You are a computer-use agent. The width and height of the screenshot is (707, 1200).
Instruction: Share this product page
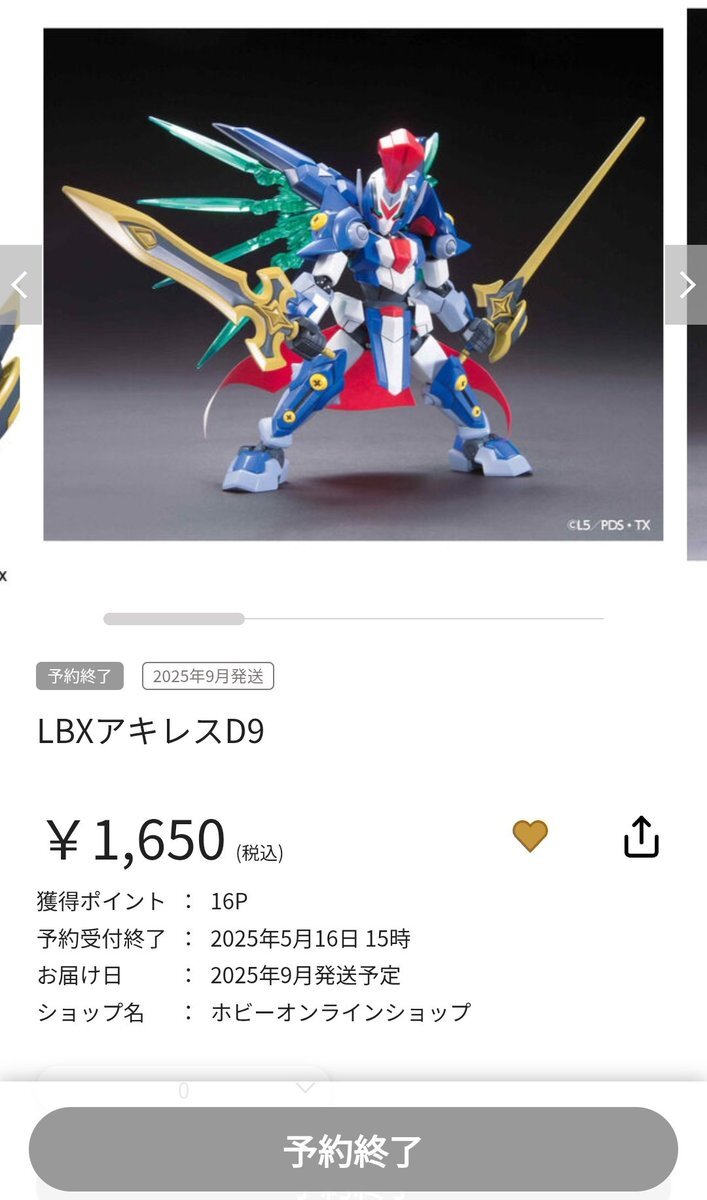(x=641, y=836)
